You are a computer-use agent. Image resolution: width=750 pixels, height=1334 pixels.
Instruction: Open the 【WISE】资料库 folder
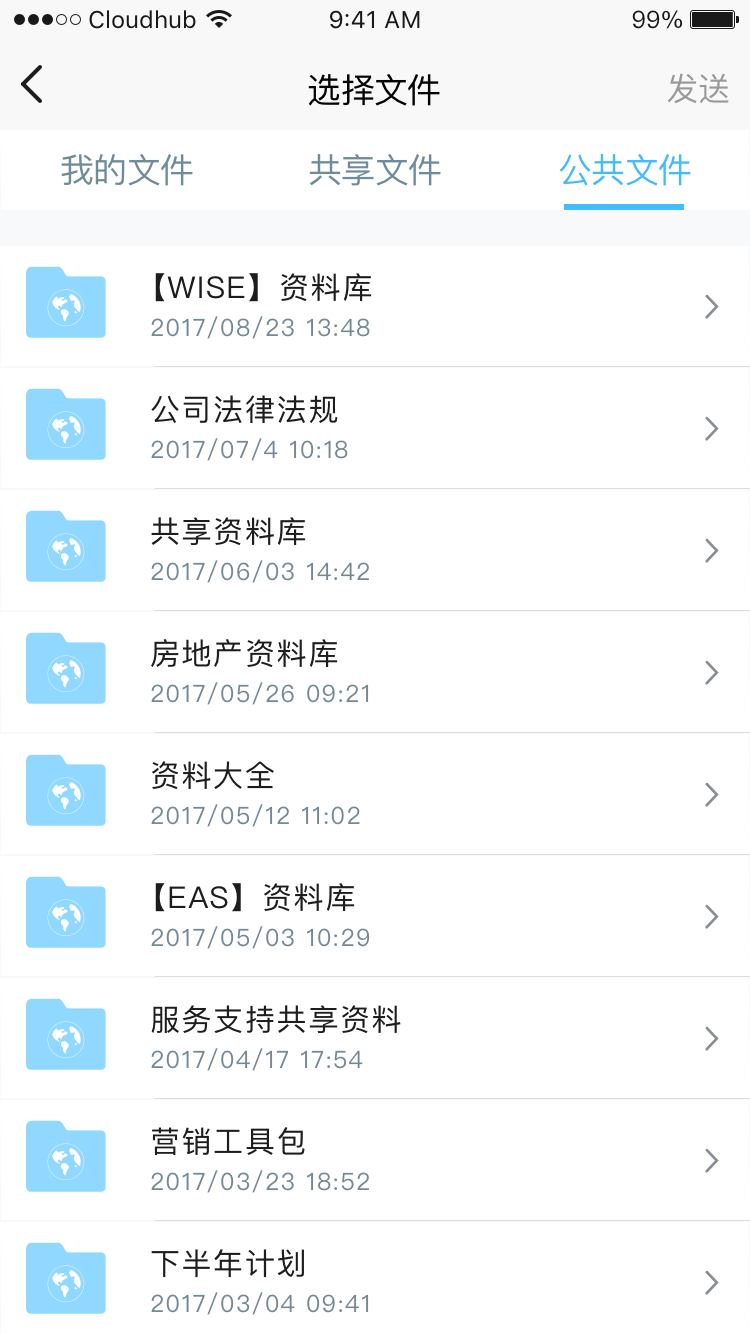click(x=375, y=306)
